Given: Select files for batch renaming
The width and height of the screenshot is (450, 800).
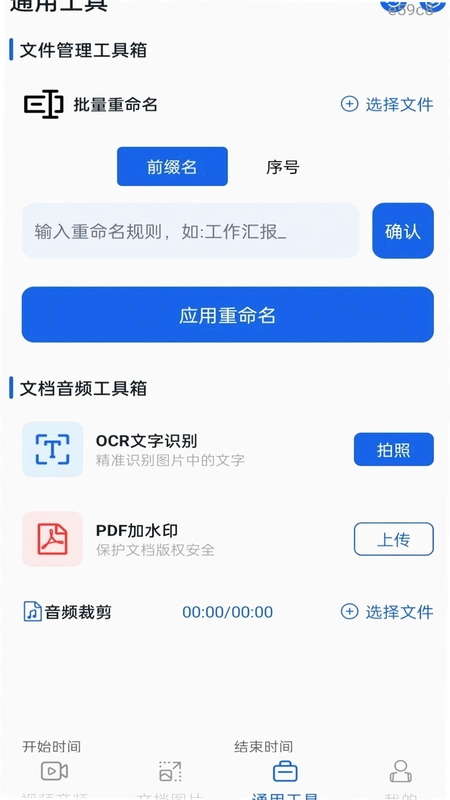Looking at the screenshot, I should click(387, 105).
